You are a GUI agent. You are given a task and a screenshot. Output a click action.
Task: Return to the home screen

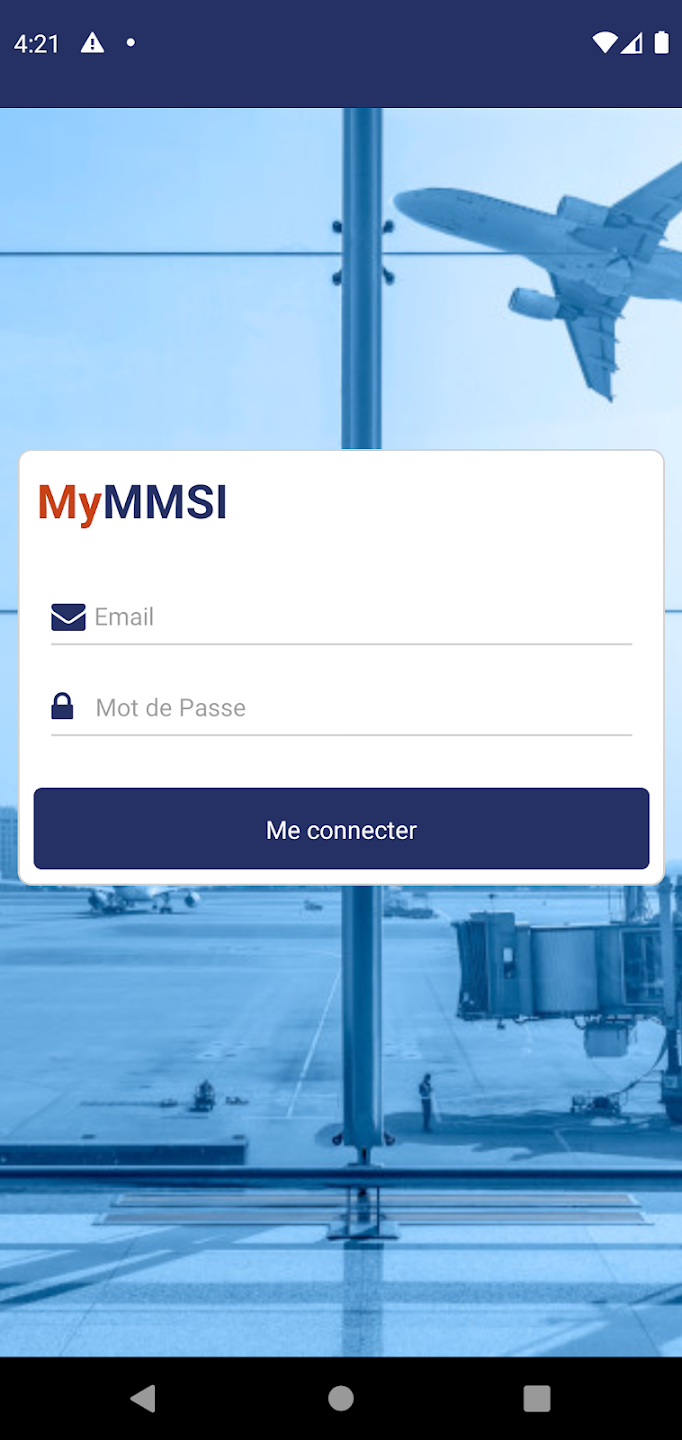[341, 1398]
